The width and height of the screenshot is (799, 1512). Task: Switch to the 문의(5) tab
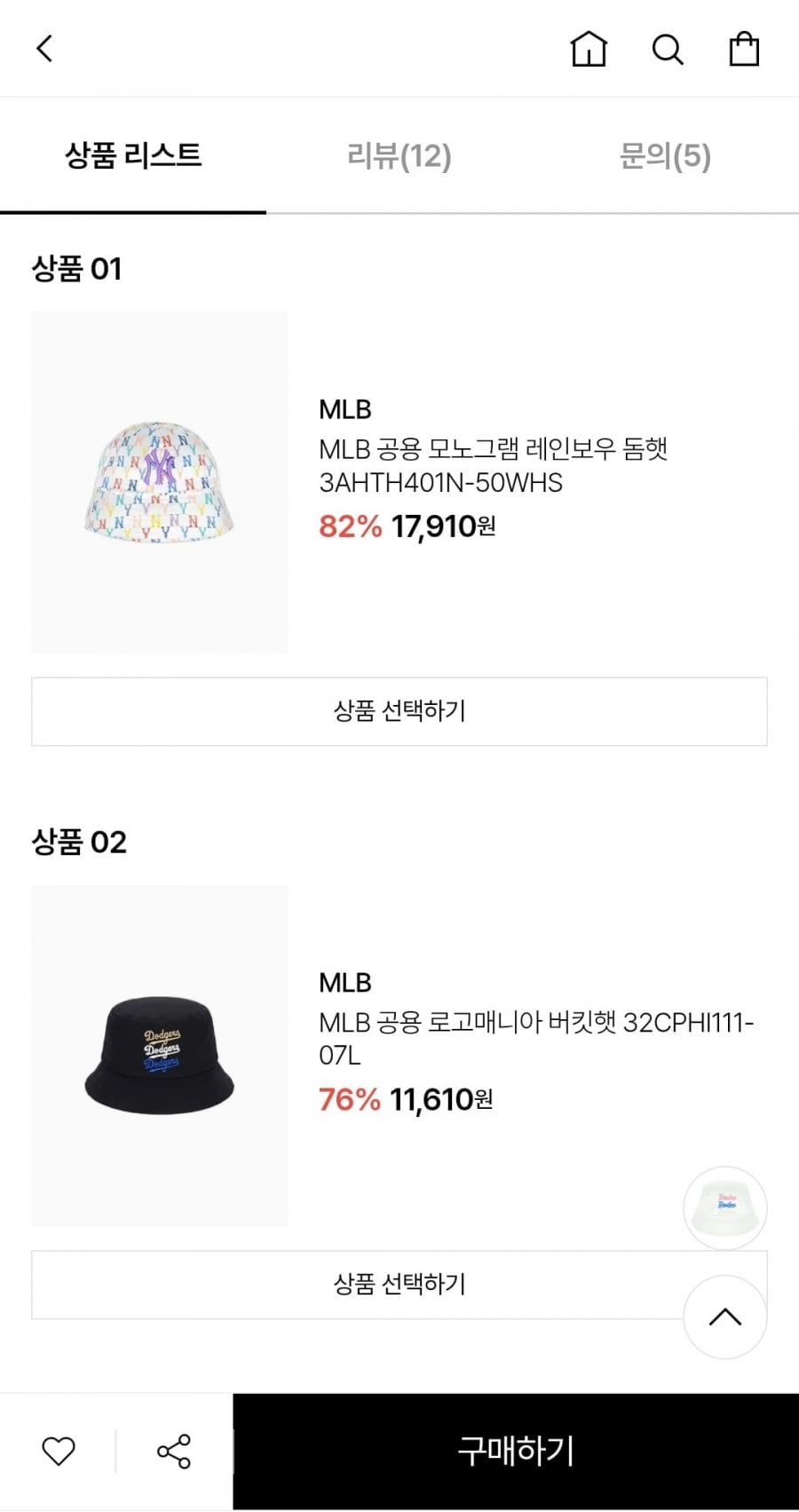665,156
